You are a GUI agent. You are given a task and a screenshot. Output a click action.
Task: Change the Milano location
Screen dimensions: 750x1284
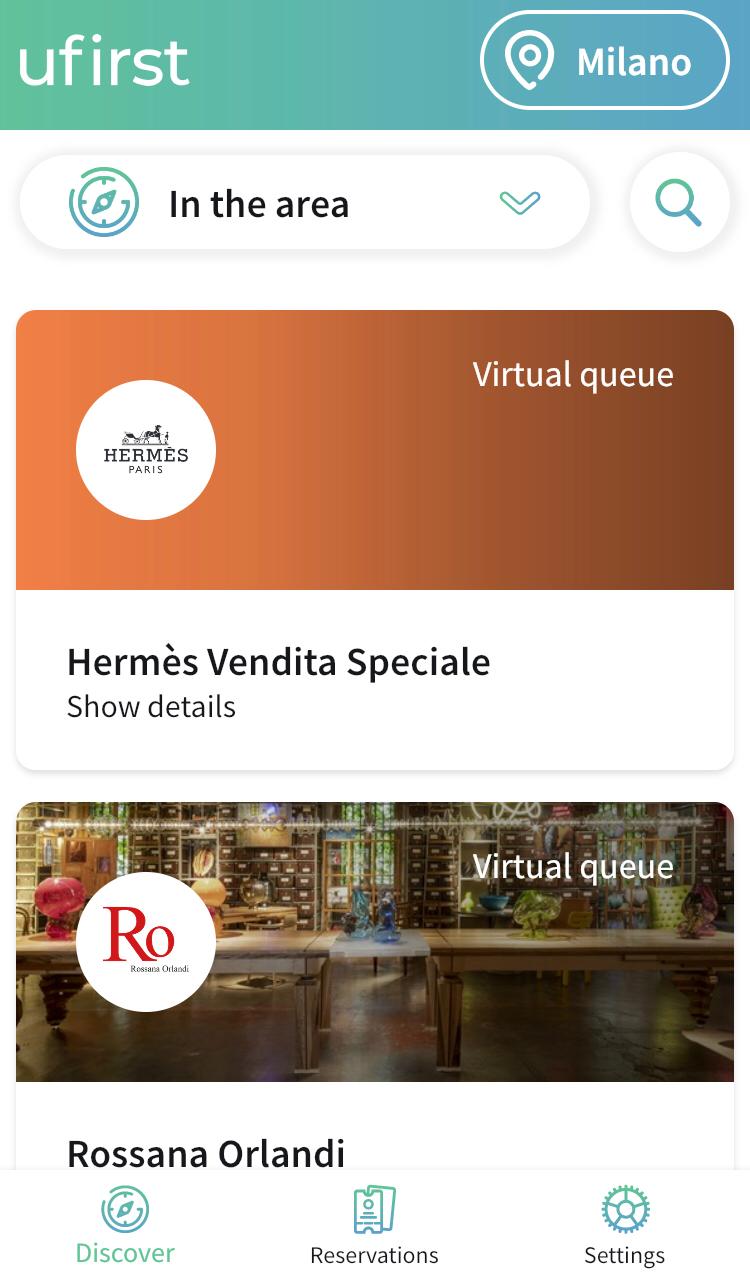[x=605, y=61]
